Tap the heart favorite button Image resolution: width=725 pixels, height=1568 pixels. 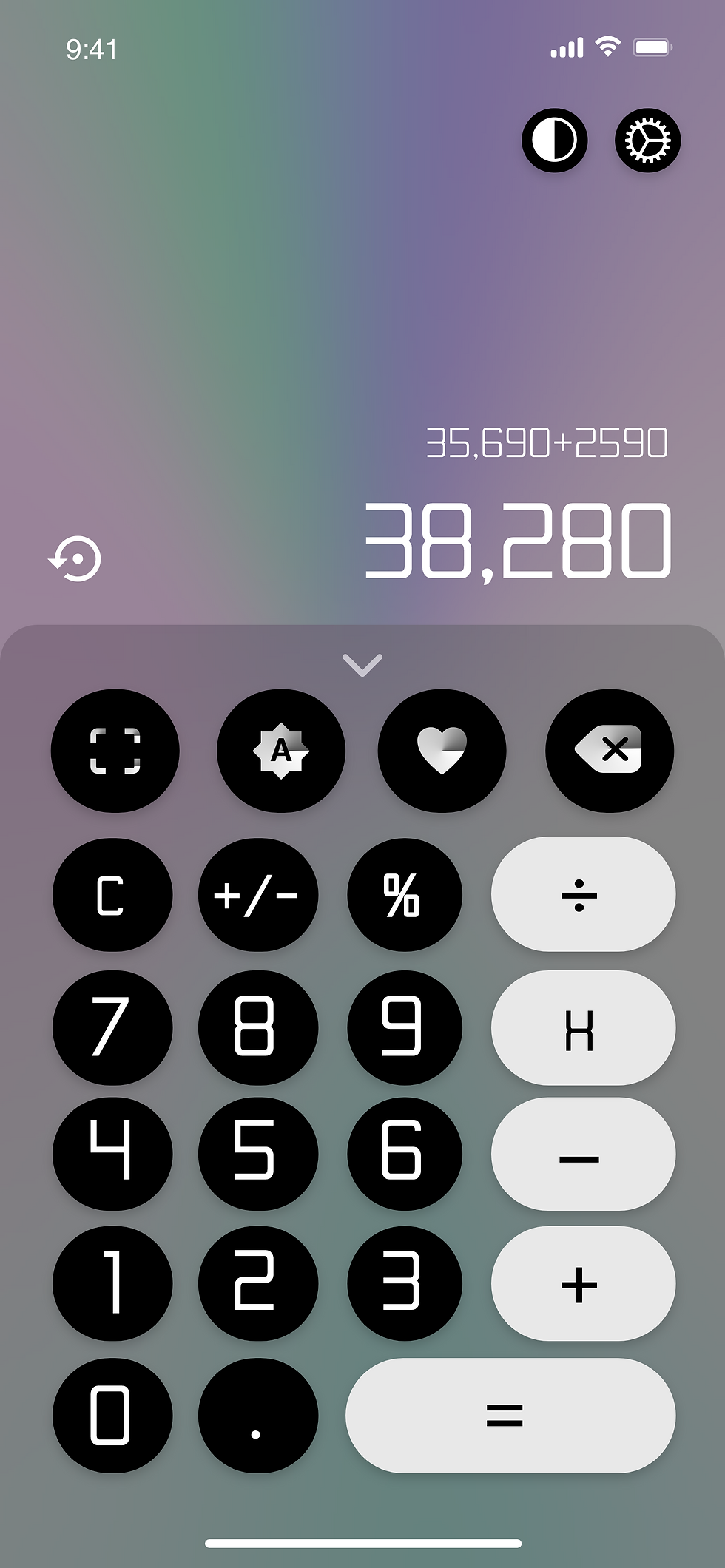pyautogui.click(x=442, y=751)
